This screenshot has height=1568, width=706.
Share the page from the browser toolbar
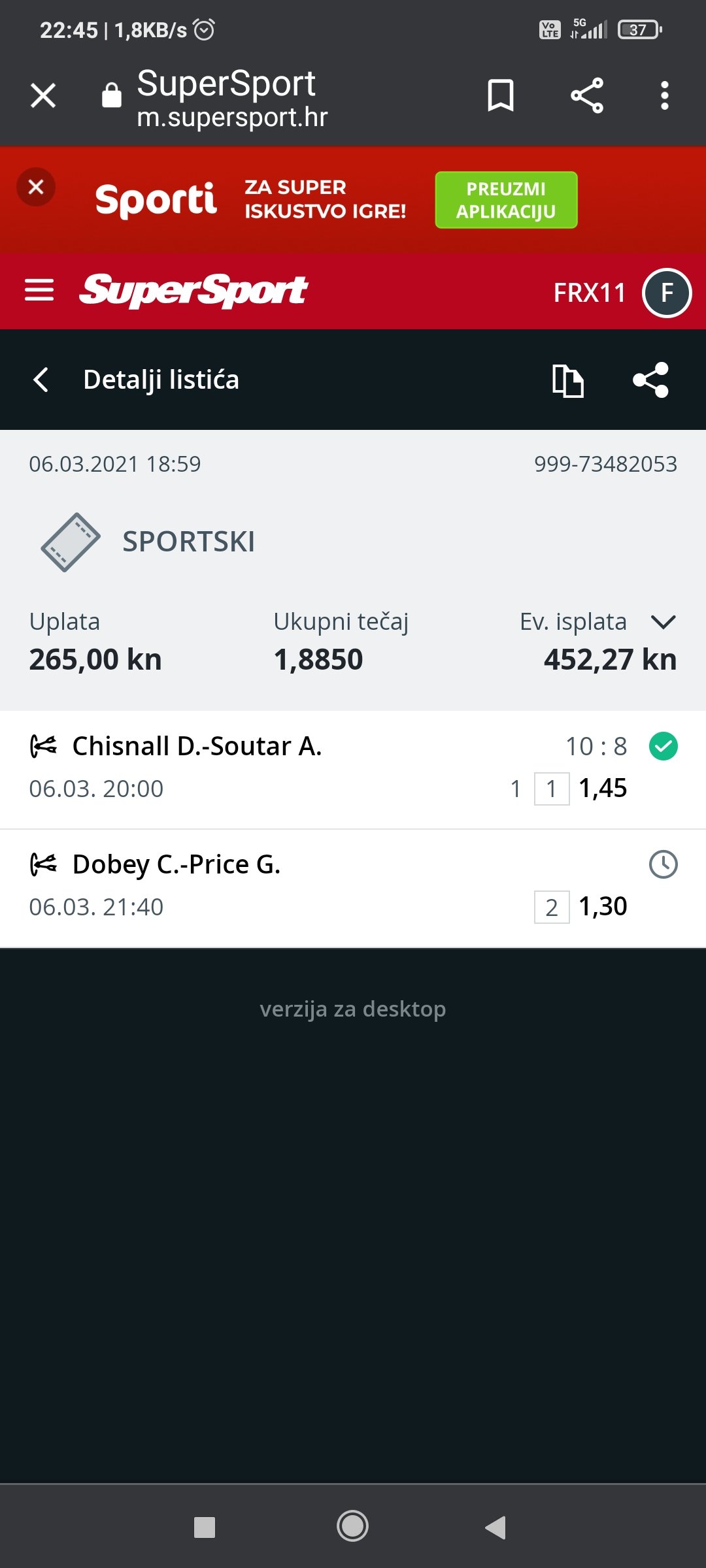[587, 96]
